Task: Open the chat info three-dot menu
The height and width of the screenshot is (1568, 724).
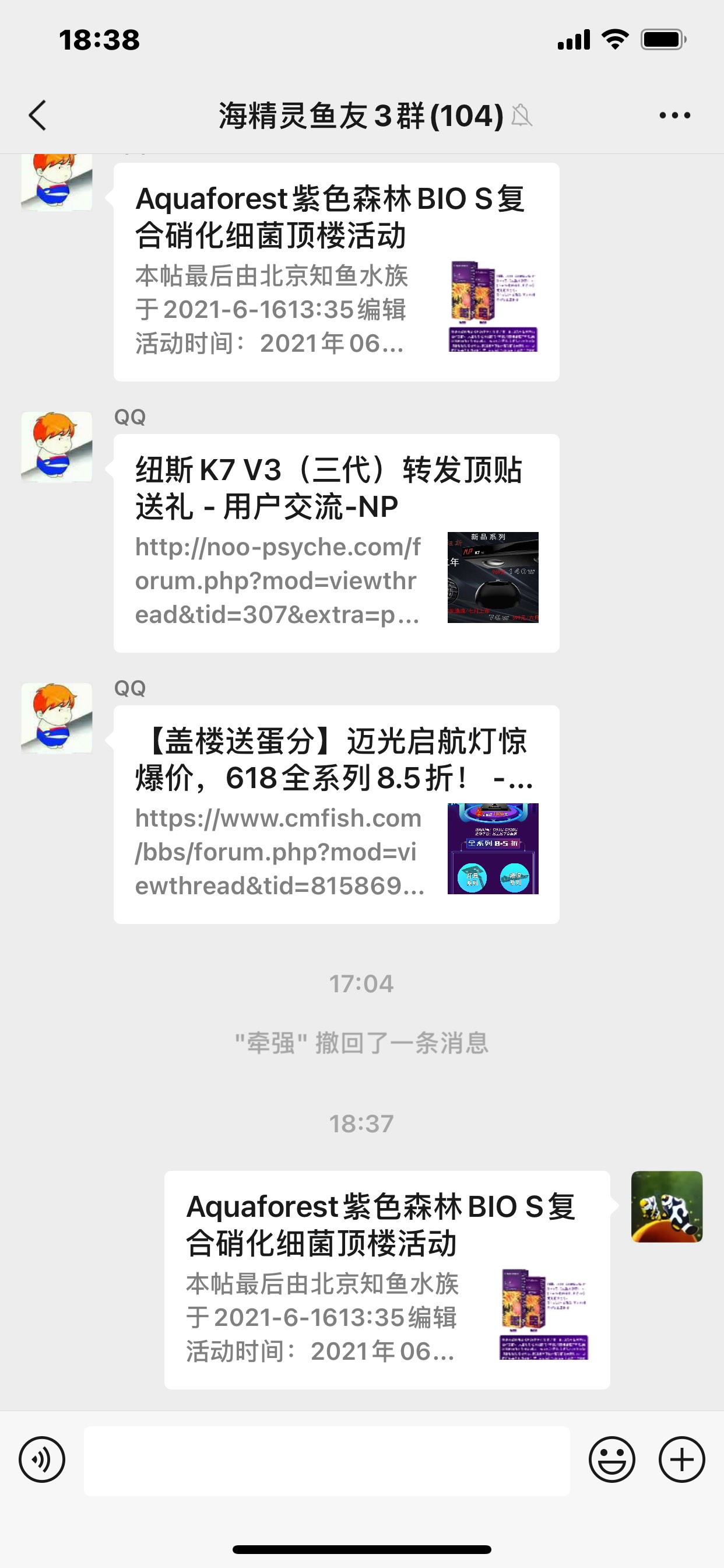Action: pos(674,115)
